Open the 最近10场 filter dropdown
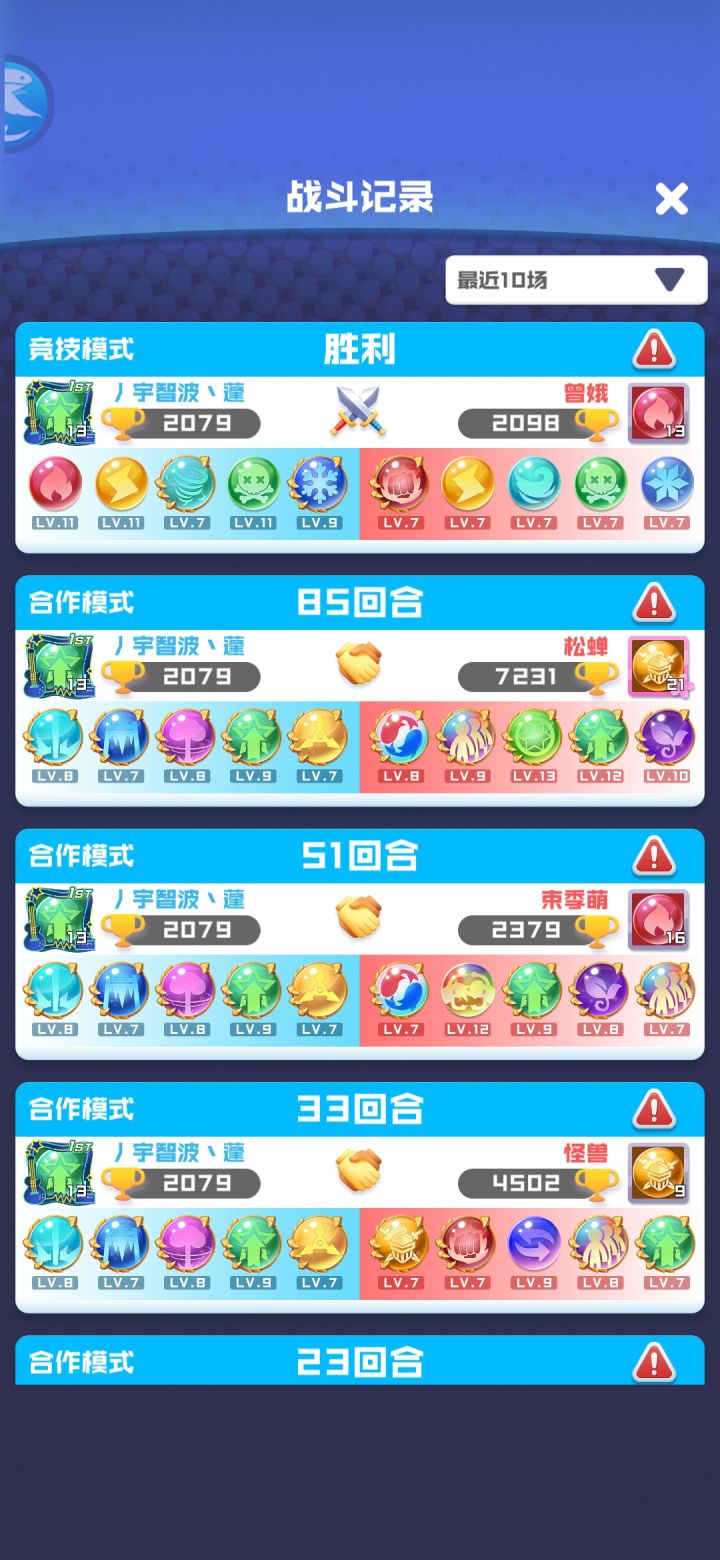 pyautogui.click(x=575, y=279)
